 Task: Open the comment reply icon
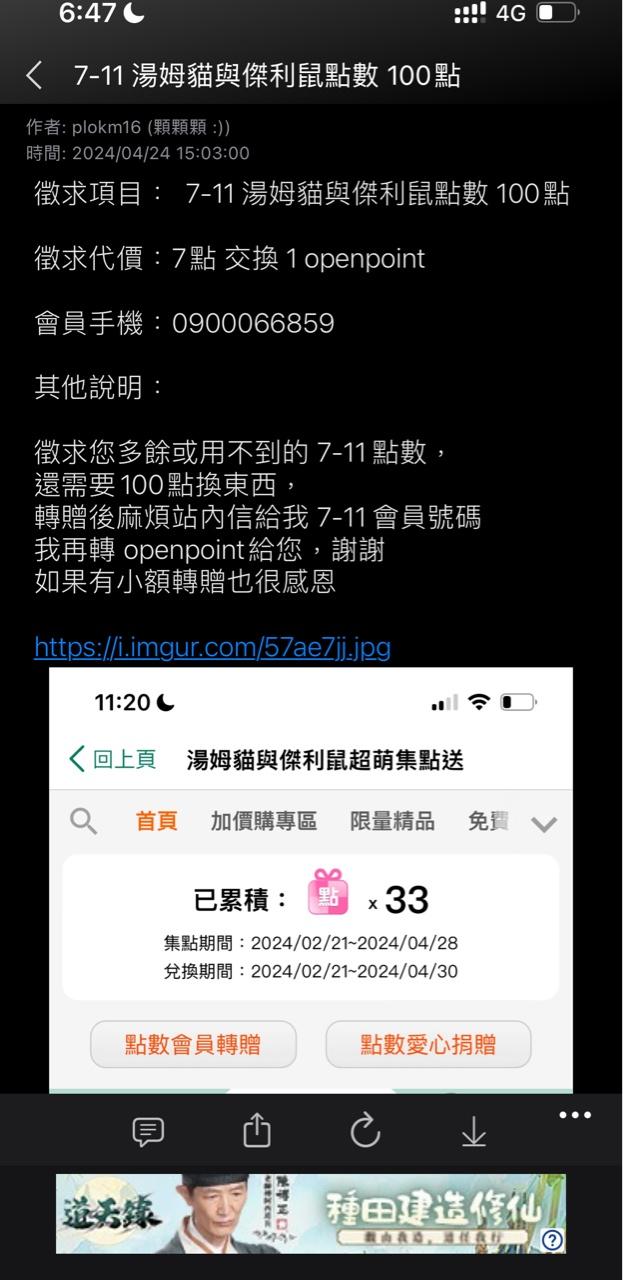148,1131
